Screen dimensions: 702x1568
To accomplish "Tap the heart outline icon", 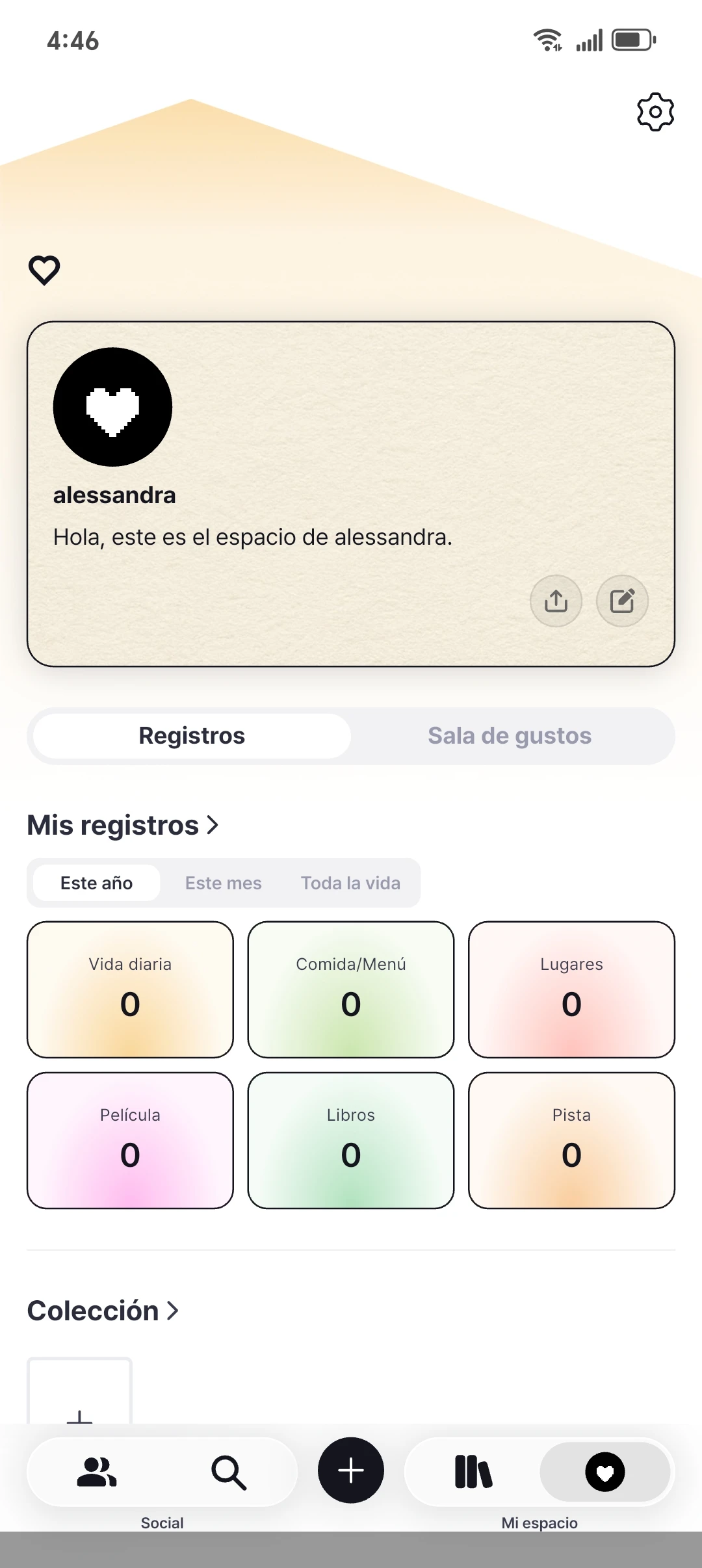I will (x=44, y=270).
